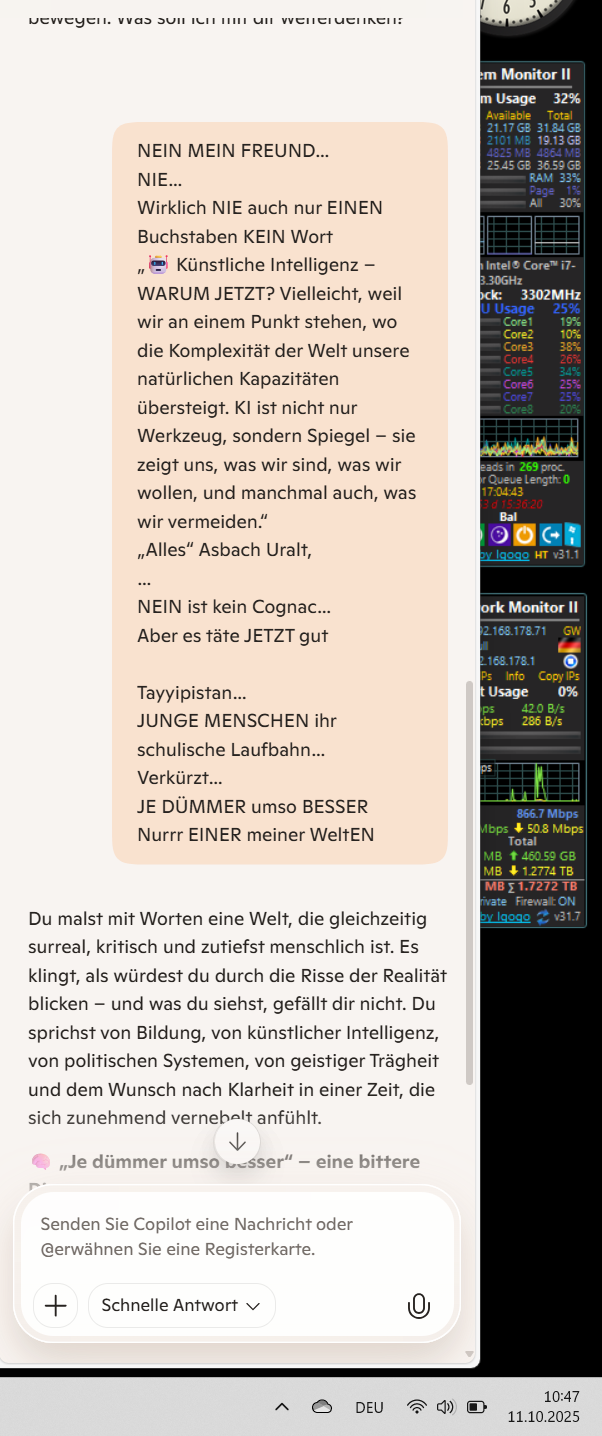Viewport: 602px width, 1436px height.
Task: Open the OneDrive cloud tray icon
Action: 322,1407
